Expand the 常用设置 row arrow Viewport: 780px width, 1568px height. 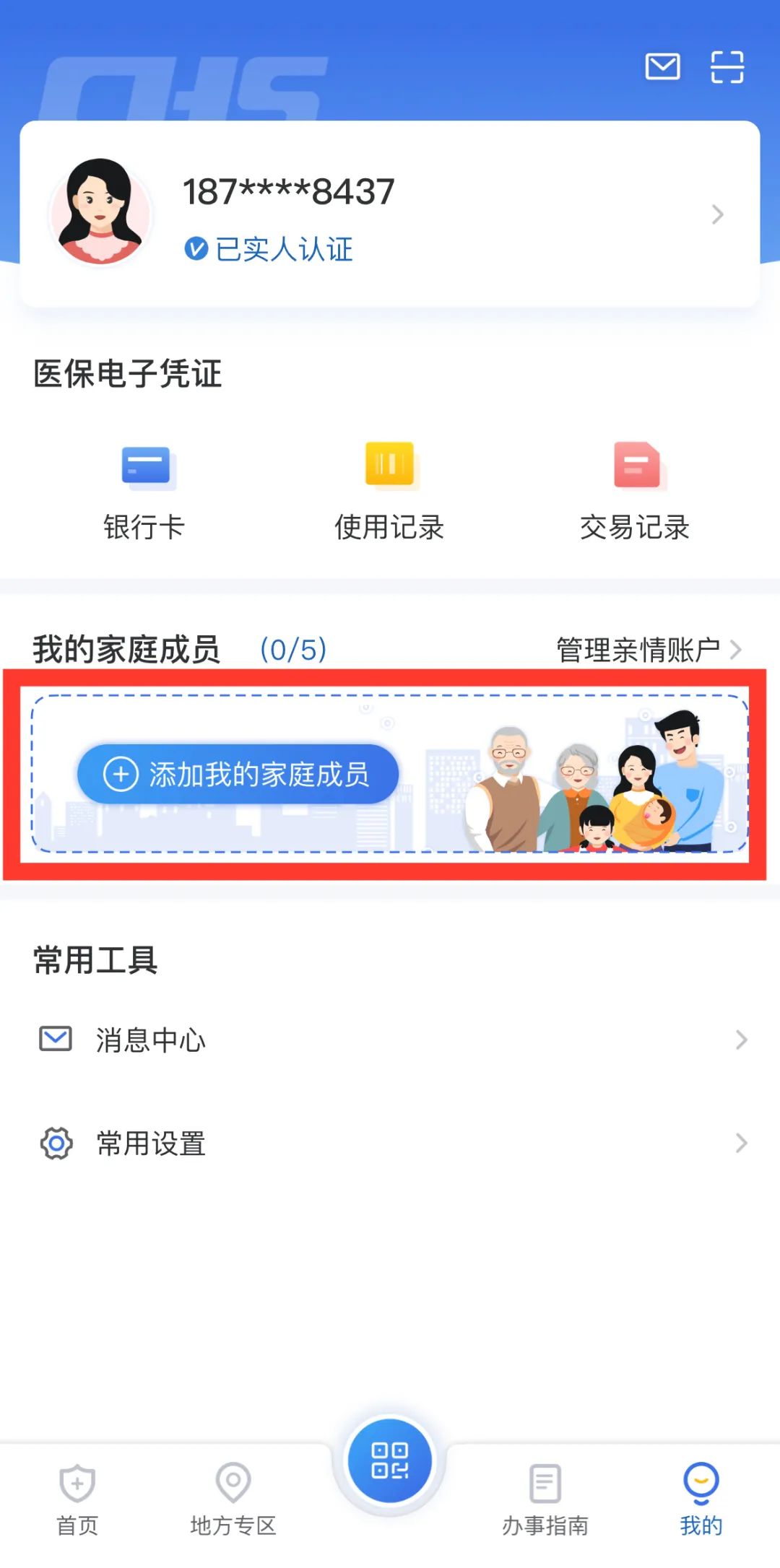740,1143
